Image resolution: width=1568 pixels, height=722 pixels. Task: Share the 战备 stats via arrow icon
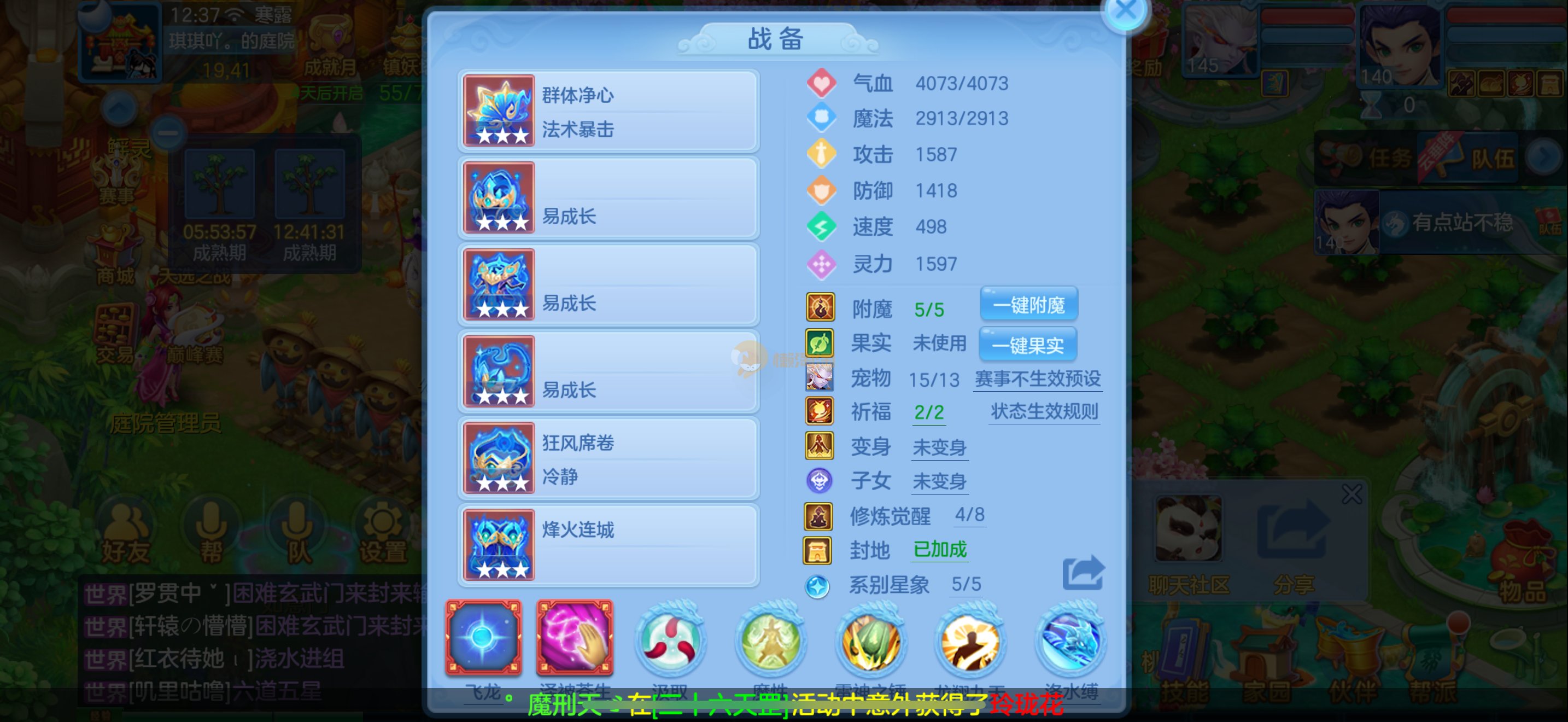[x=1083, y=573]
